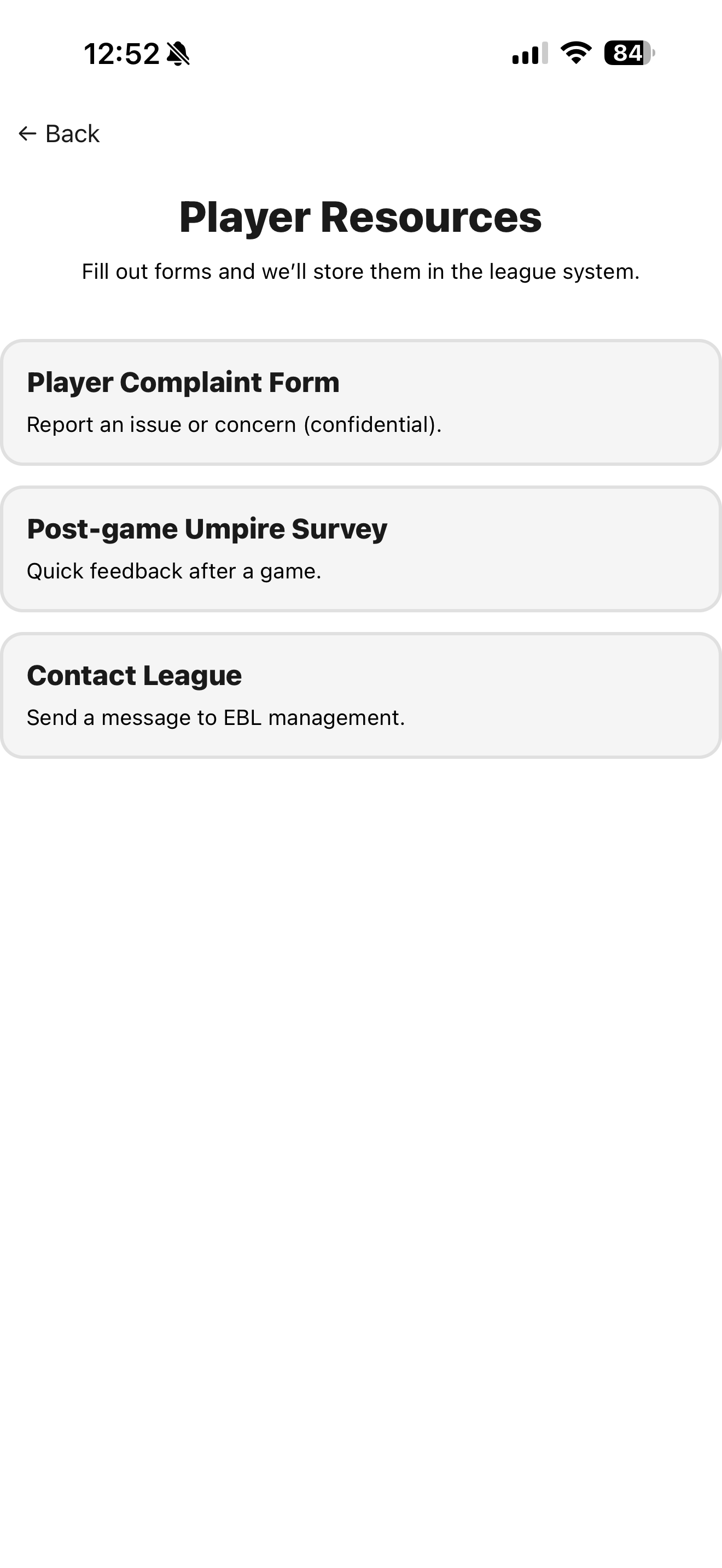722x1568 pixels.
Task: Tap the Contact League heading
Action: click(133, 676)
